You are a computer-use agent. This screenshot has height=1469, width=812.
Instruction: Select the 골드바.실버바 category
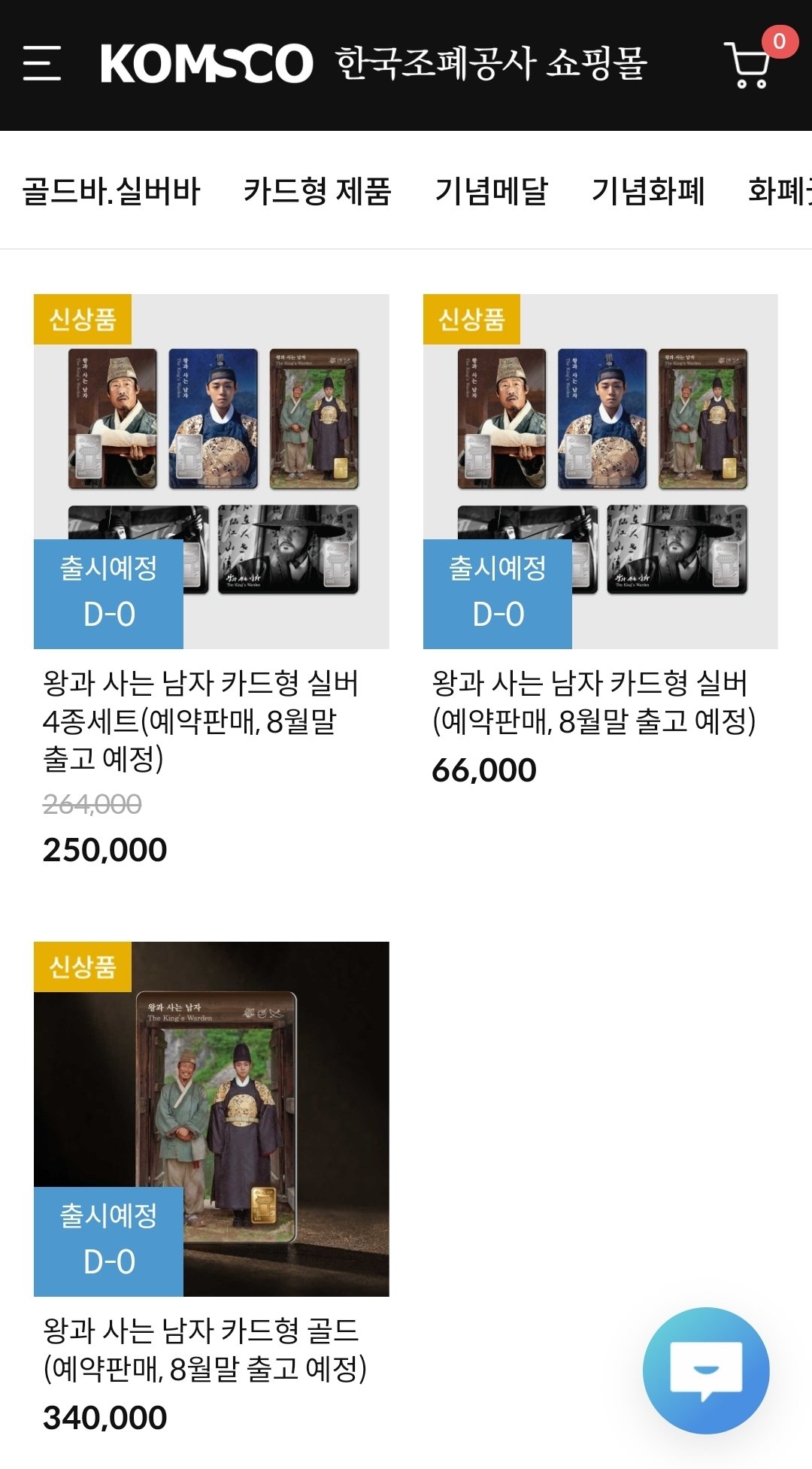pyautogui.click(x=111, y=191)
